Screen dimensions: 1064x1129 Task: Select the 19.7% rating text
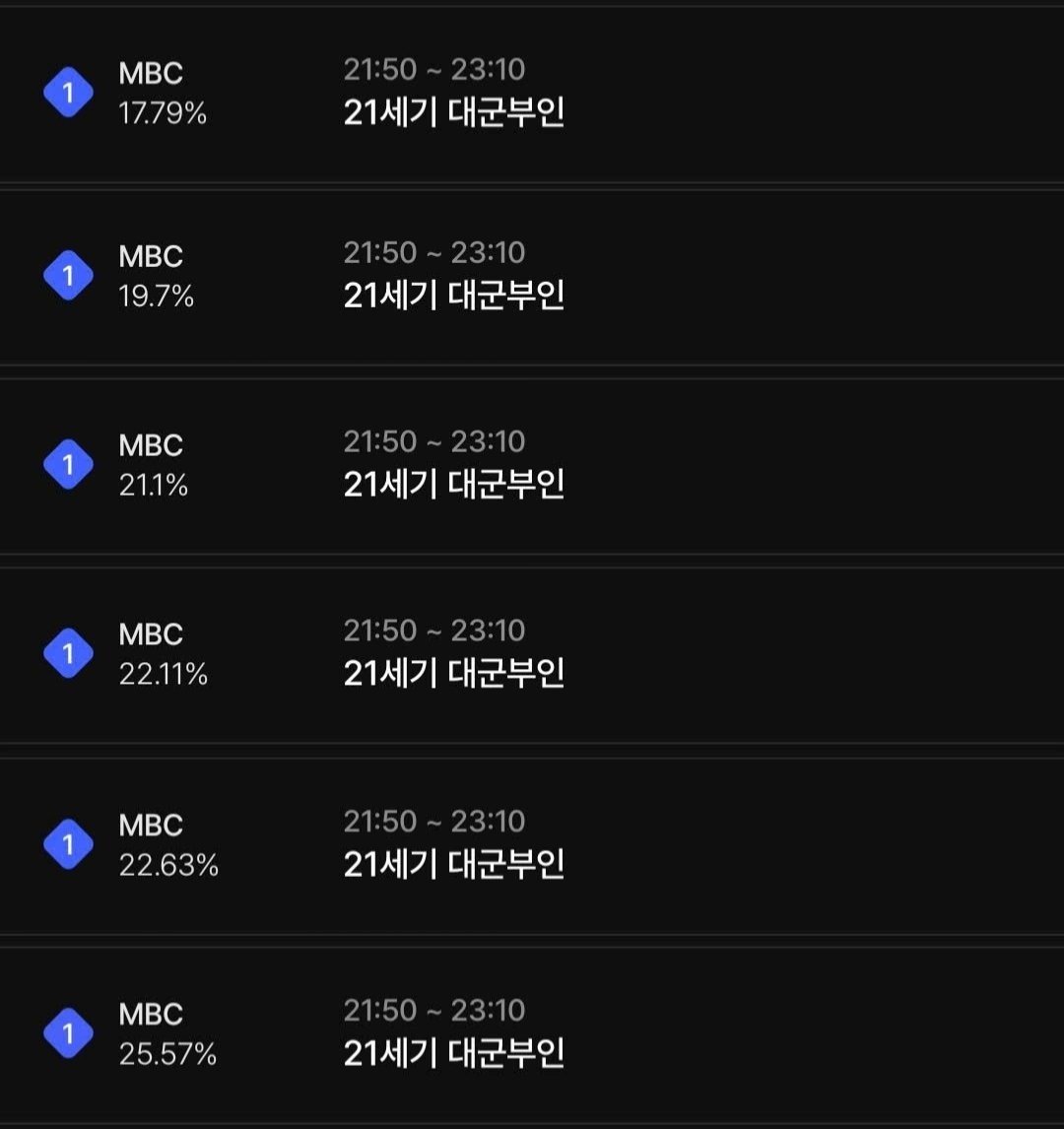[158, 297]
